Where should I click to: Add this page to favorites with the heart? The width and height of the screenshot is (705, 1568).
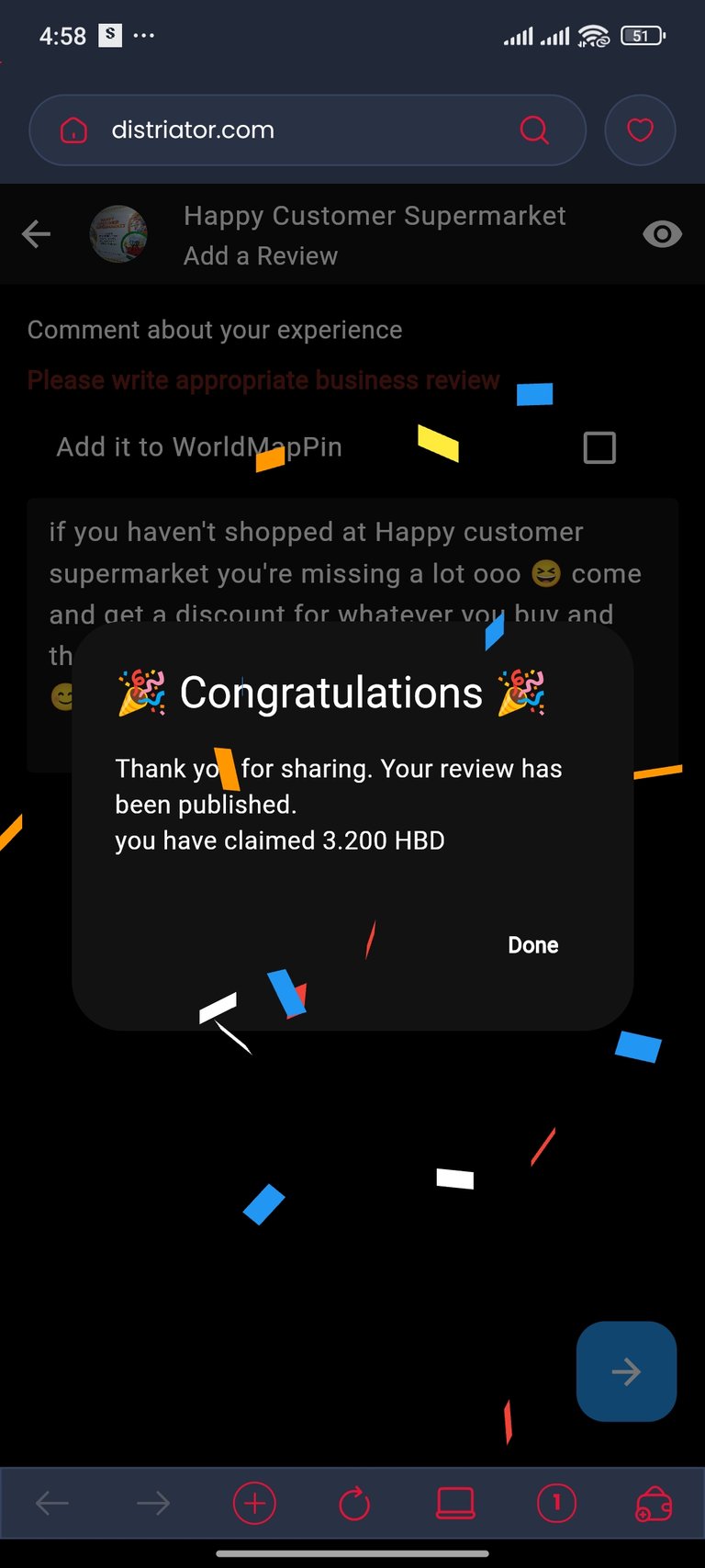(640, 130)
